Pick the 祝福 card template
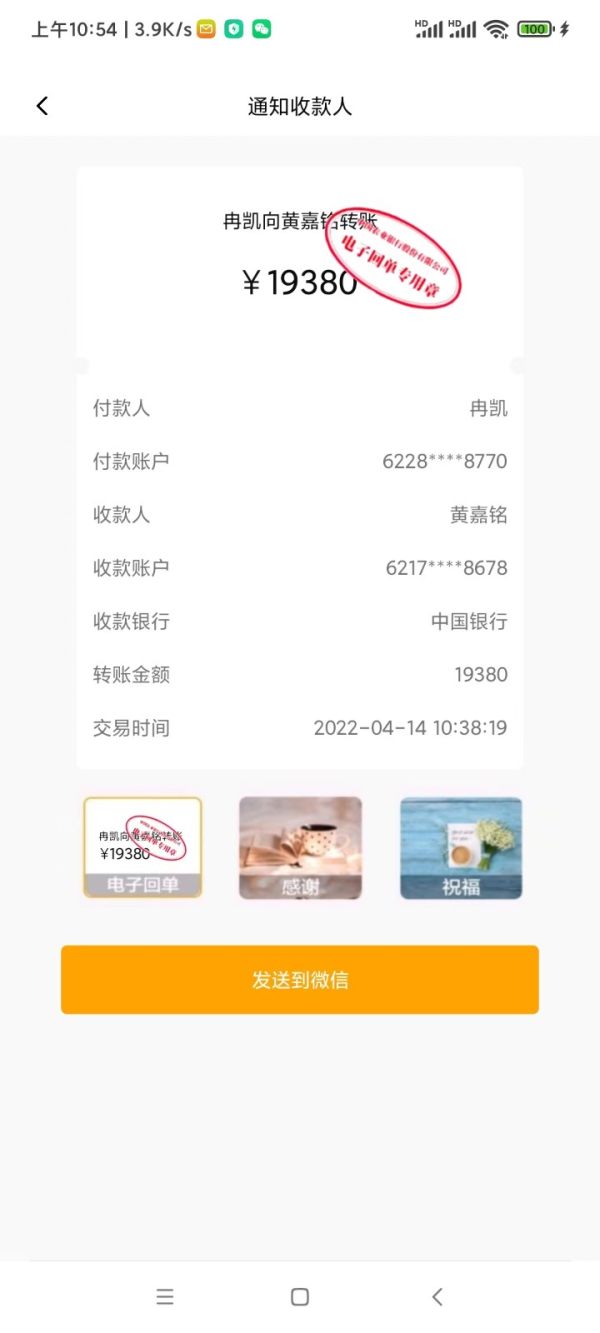 pyautogui.click(x=461, y=847)
